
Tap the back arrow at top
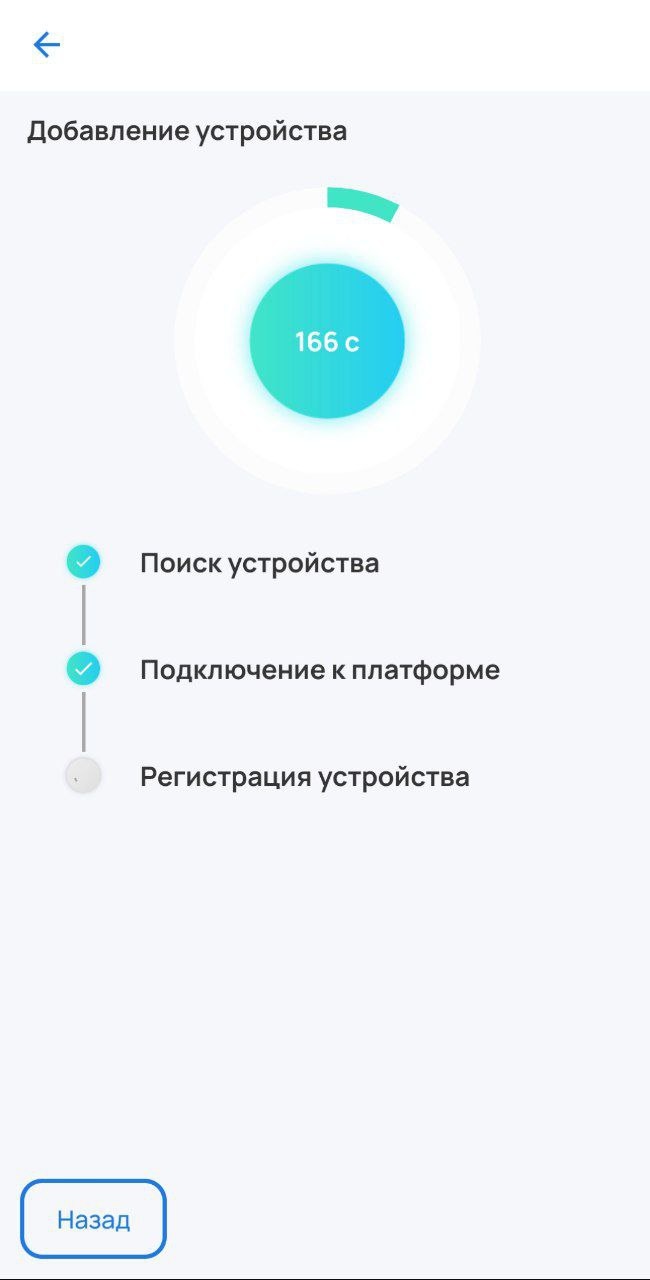[47, 45]
